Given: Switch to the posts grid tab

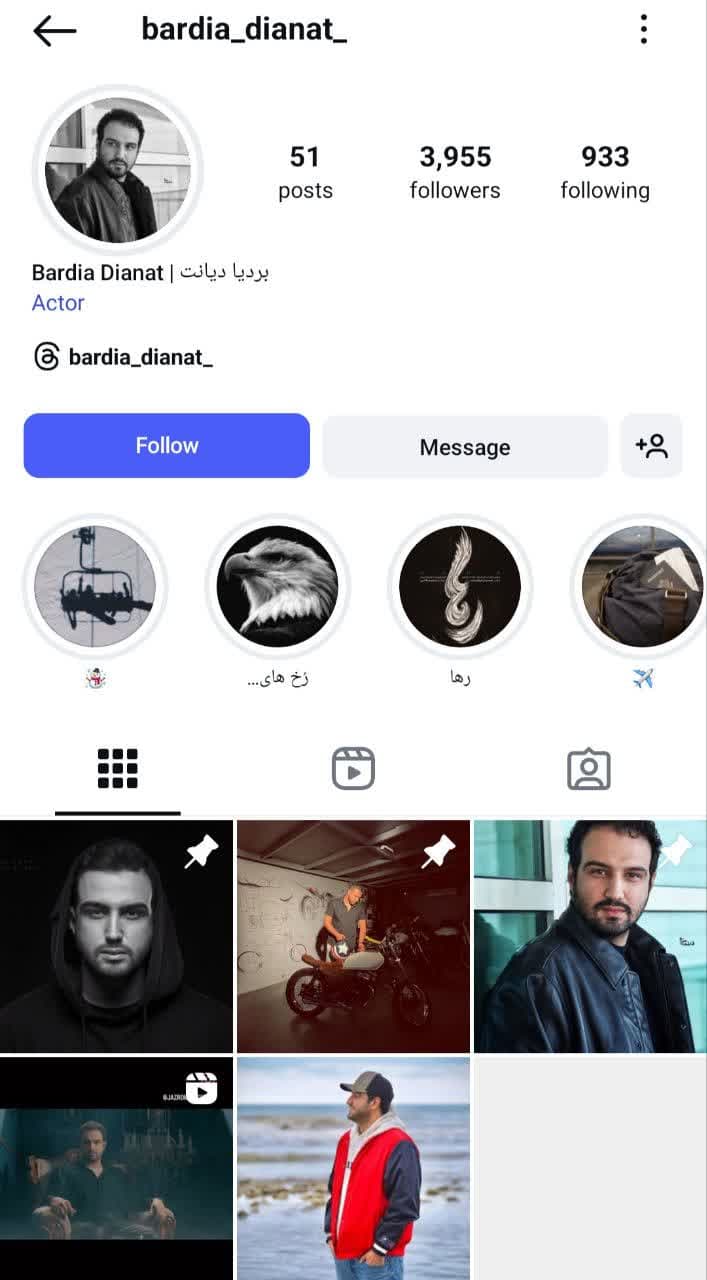Looking at the screenshot, I should 118,769.
